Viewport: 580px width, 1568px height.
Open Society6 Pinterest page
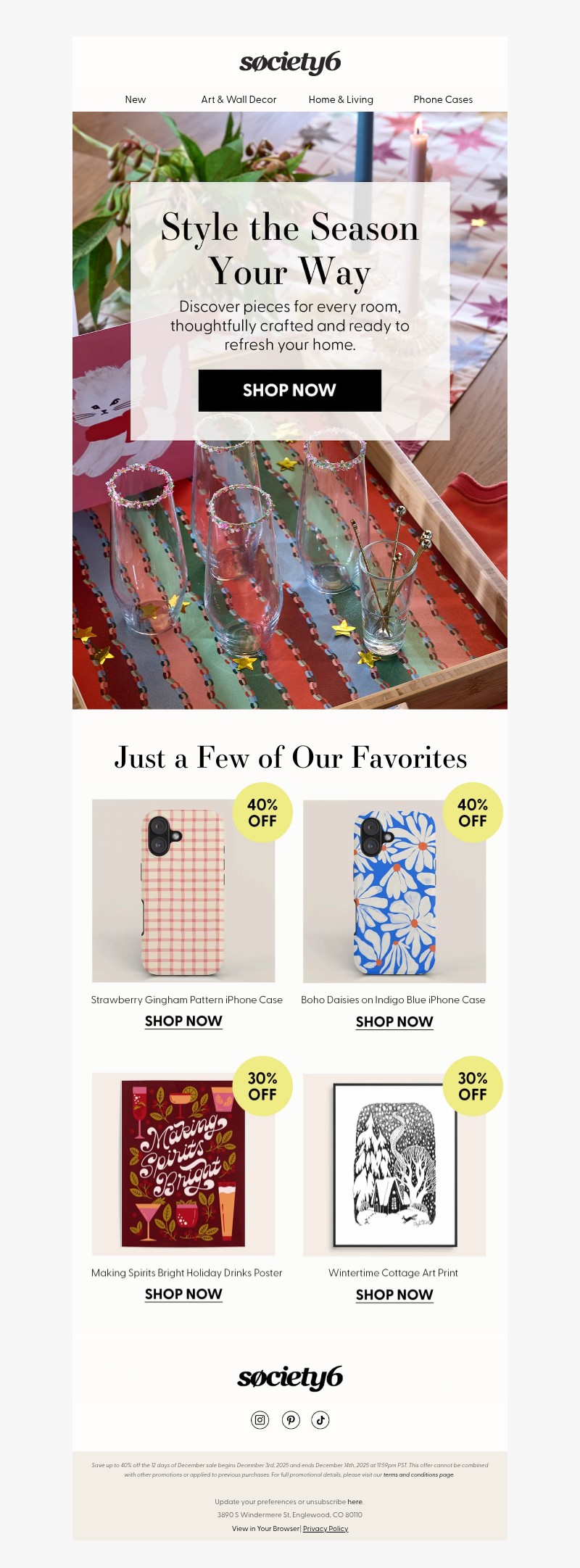pyautogui.click(x=291, y=1419)
